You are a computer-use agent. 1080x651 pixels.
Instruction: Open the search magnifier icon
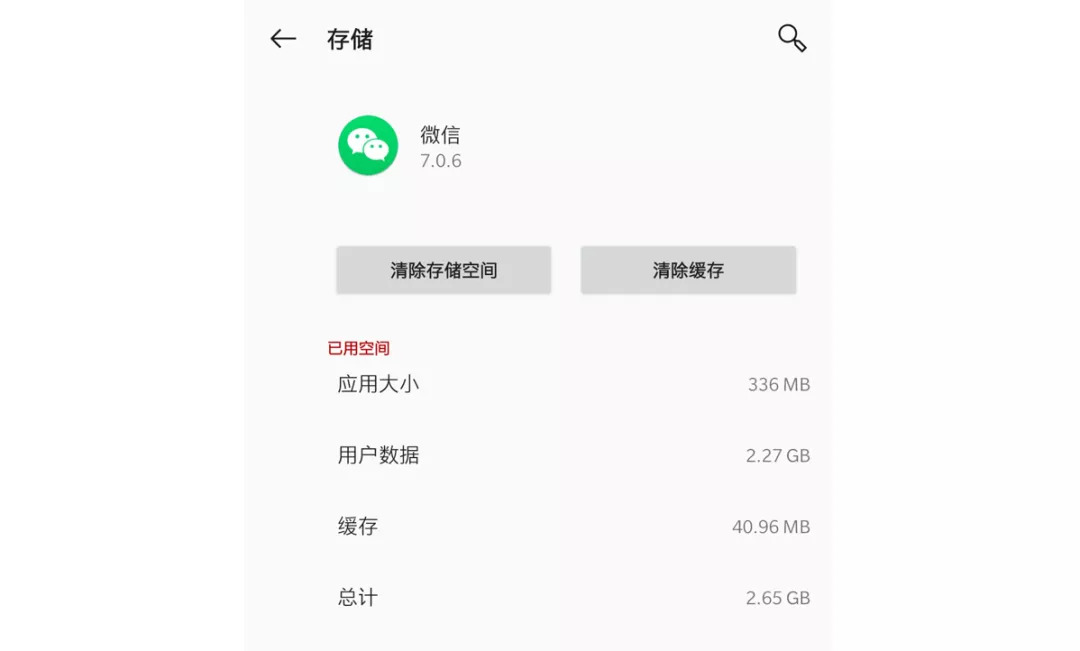point(791,38)
